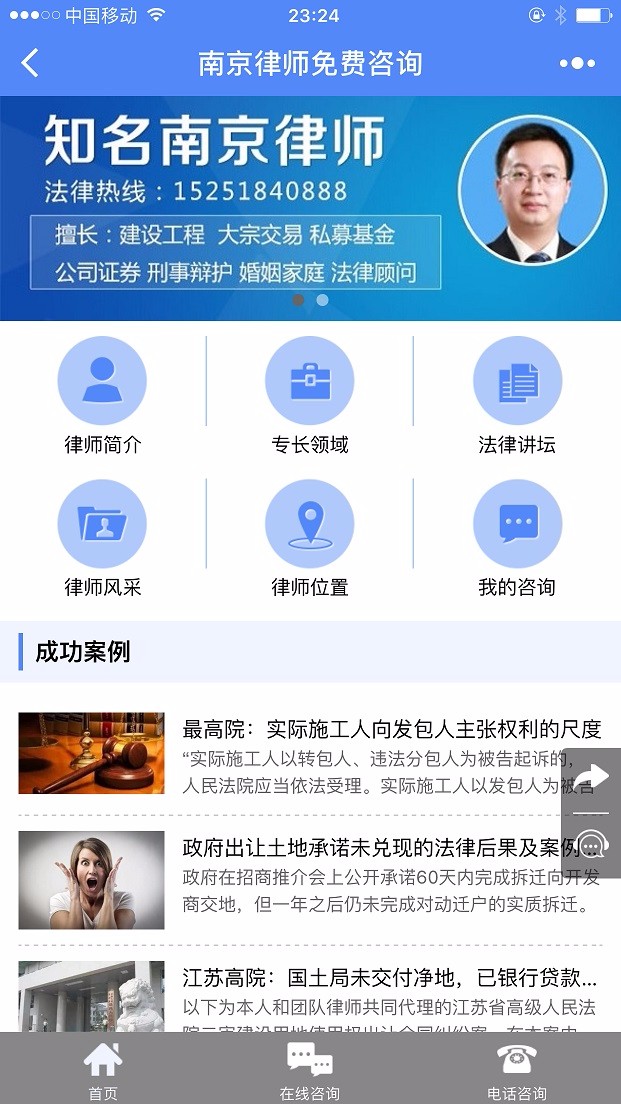621x1104 pixels.
Task: Tap the floating customer service headset icon
Action: [x=591, y=843]
